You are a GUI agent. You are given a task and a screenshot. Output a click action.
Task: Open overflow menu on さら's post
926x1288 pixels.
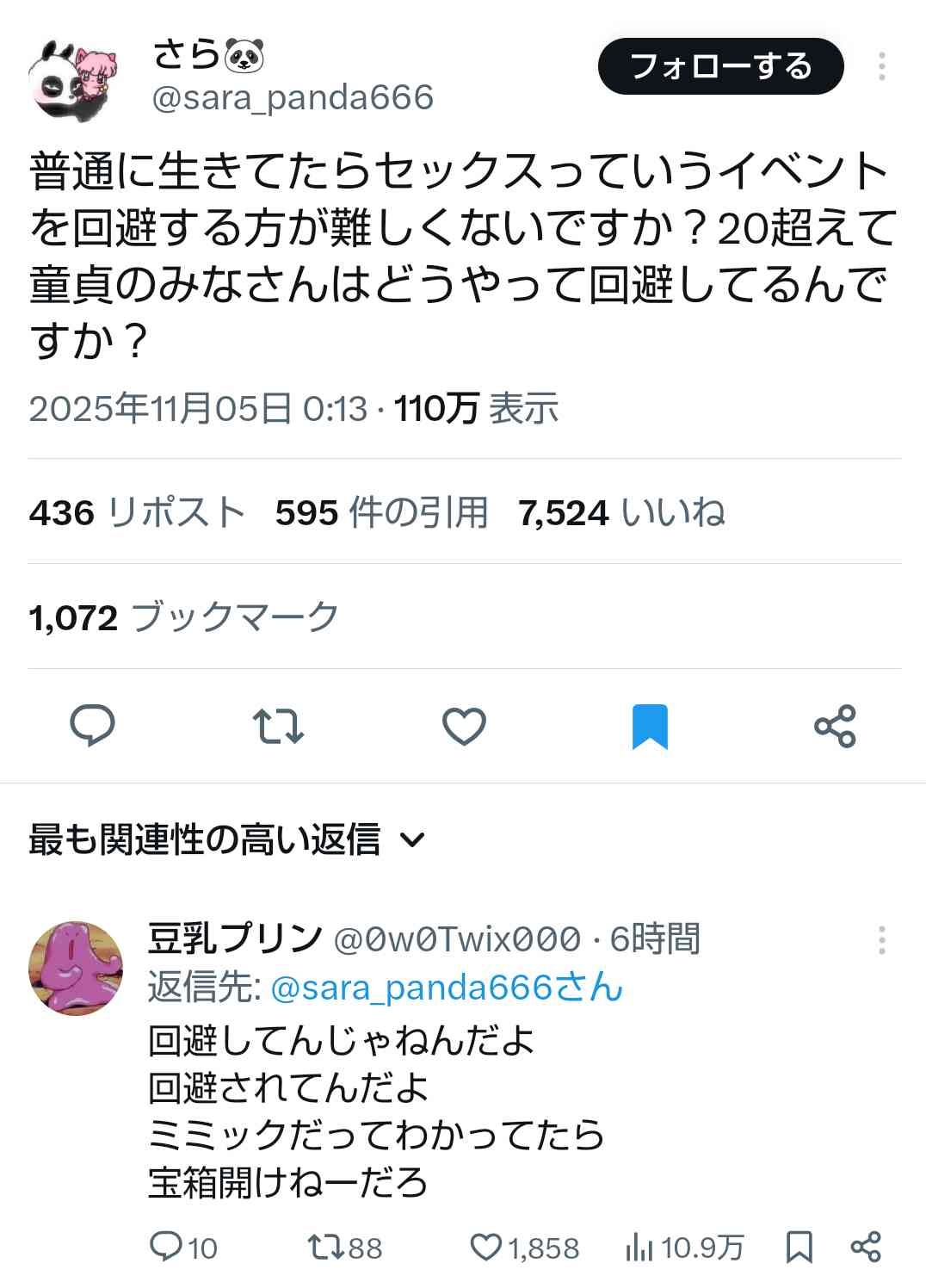tap(881, 66)
